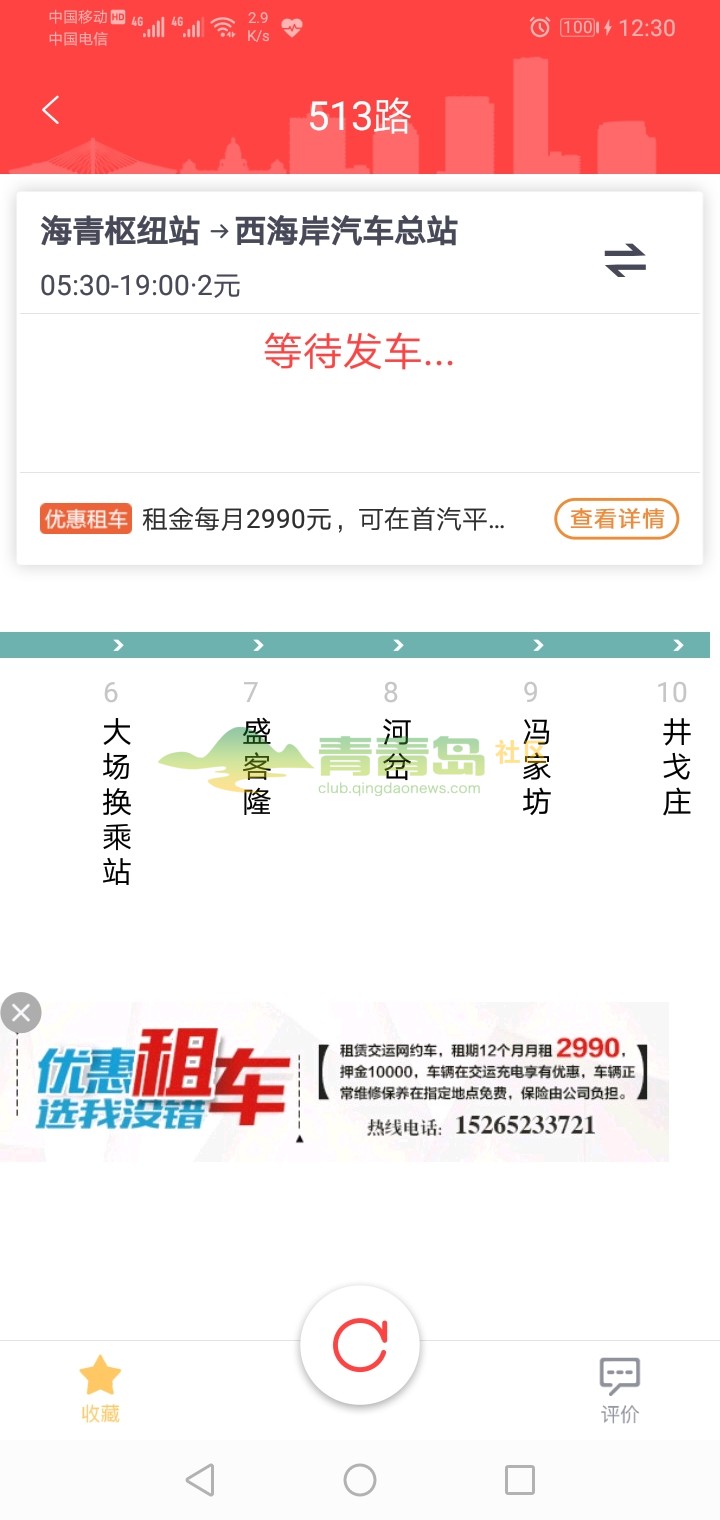Swap the route direction
Viewport: 720px width, 1520px height.
click(625, 261)
